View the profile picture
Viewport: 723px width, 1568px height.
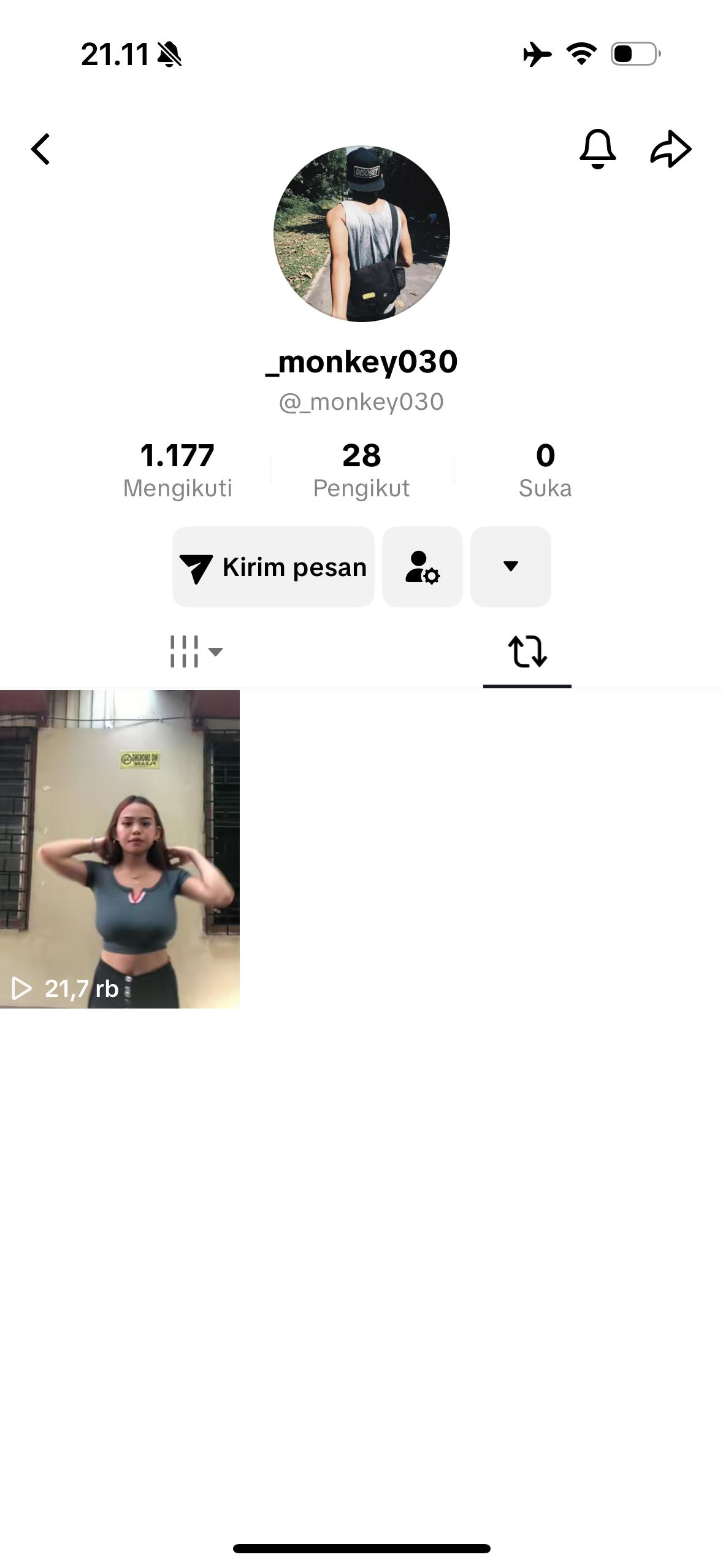pos(362,234)
